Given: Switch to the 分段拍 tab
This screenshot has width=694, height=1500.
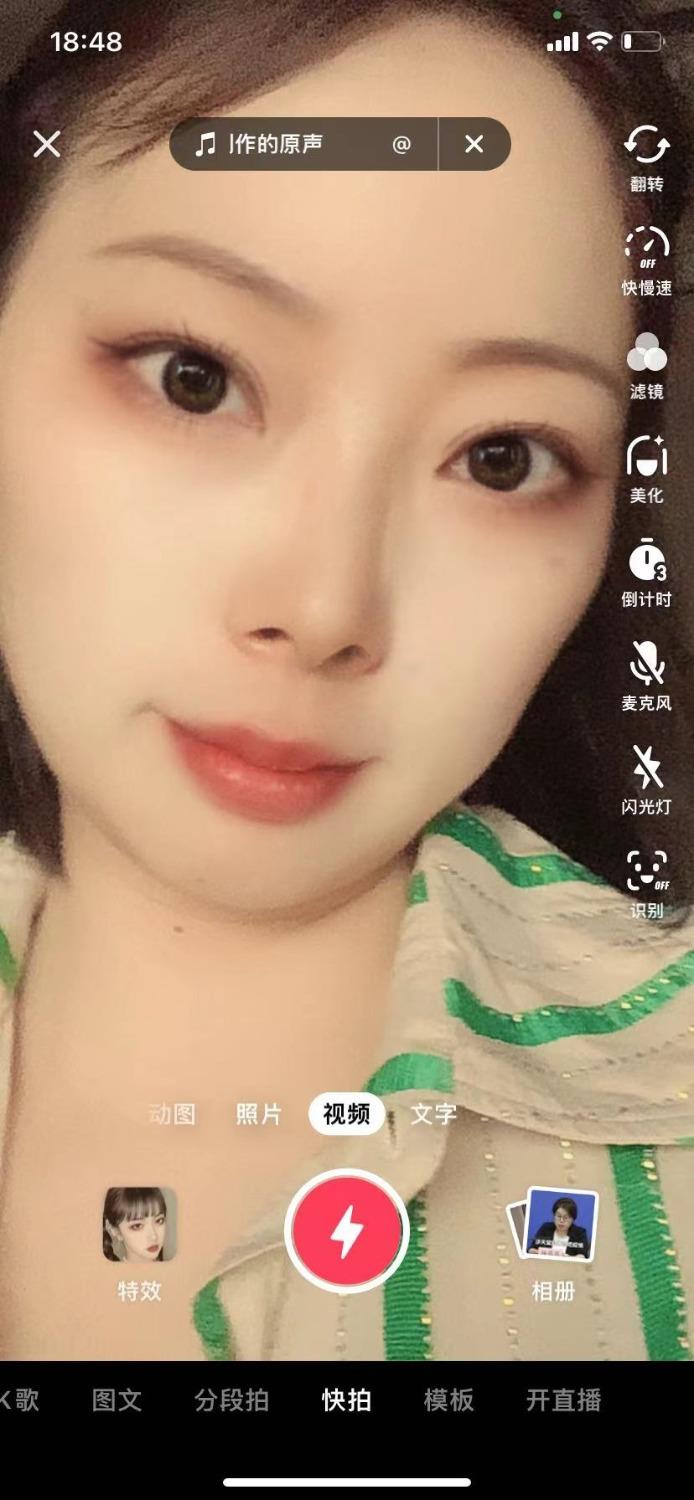Looking at the screenshot, I should [231, 1400].
